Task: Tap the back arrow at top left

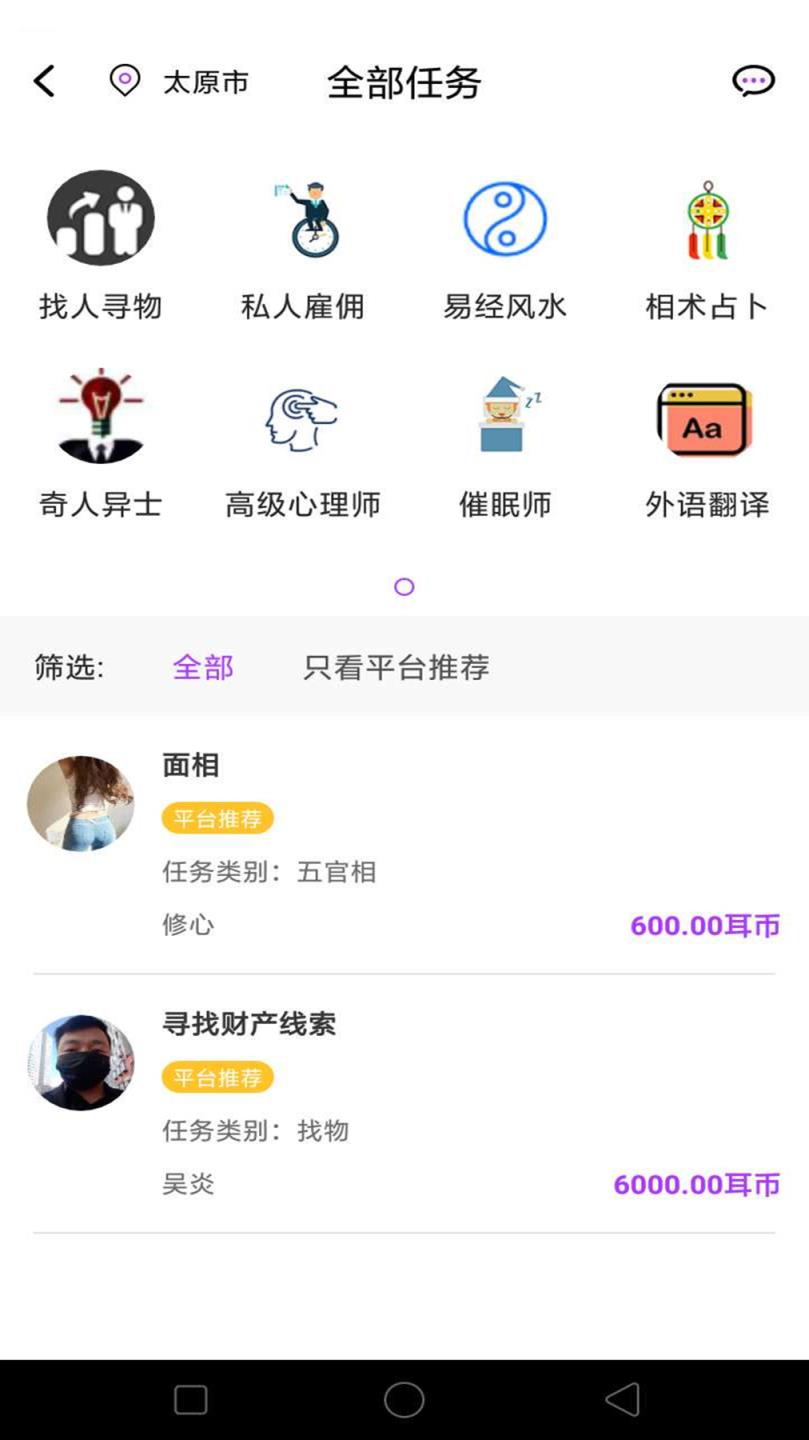Action: 43,81
